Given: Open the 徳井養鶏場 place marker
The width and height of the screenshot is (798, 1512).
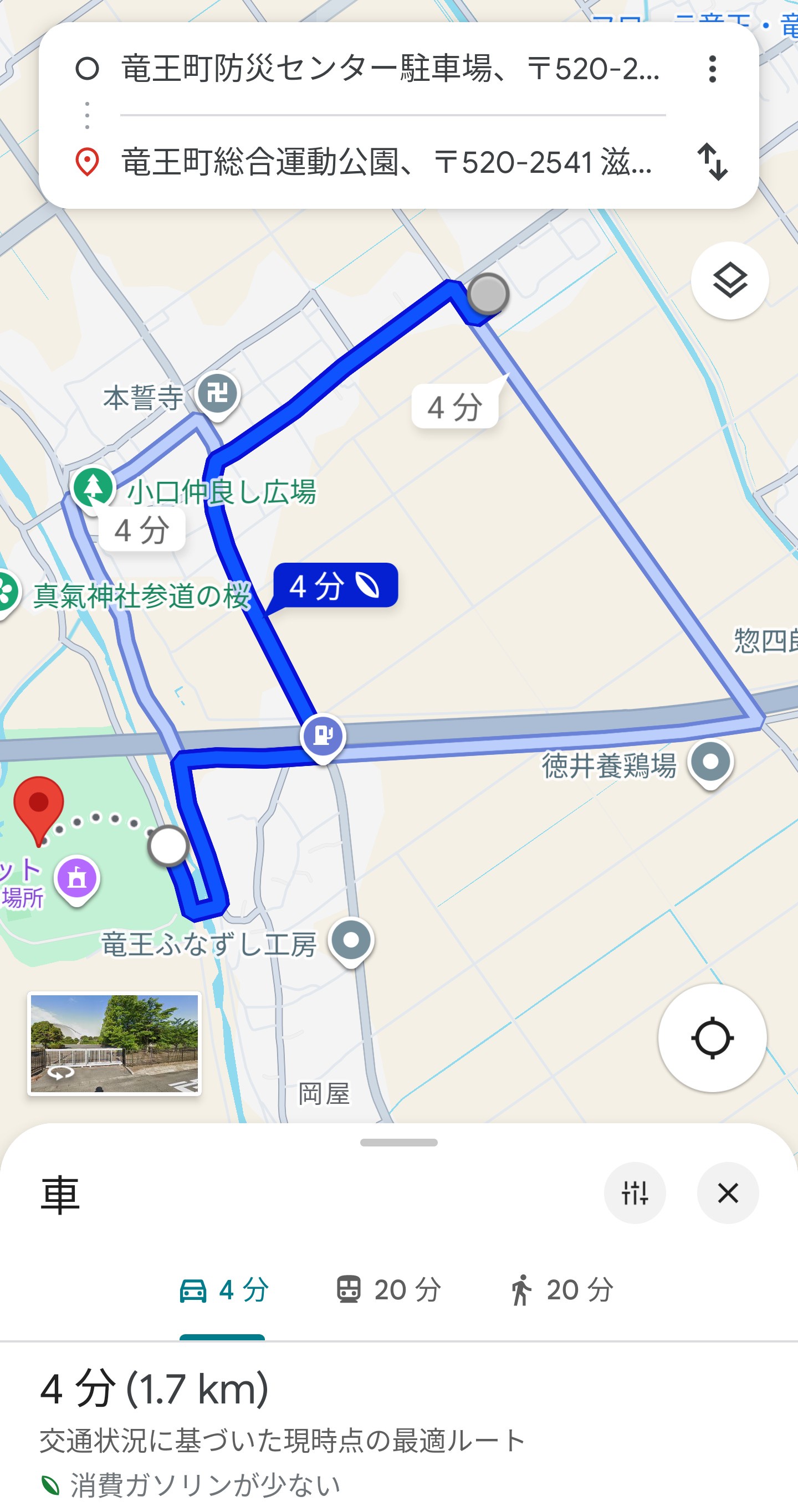Looking at the screenshot, I should pos(710,762).
